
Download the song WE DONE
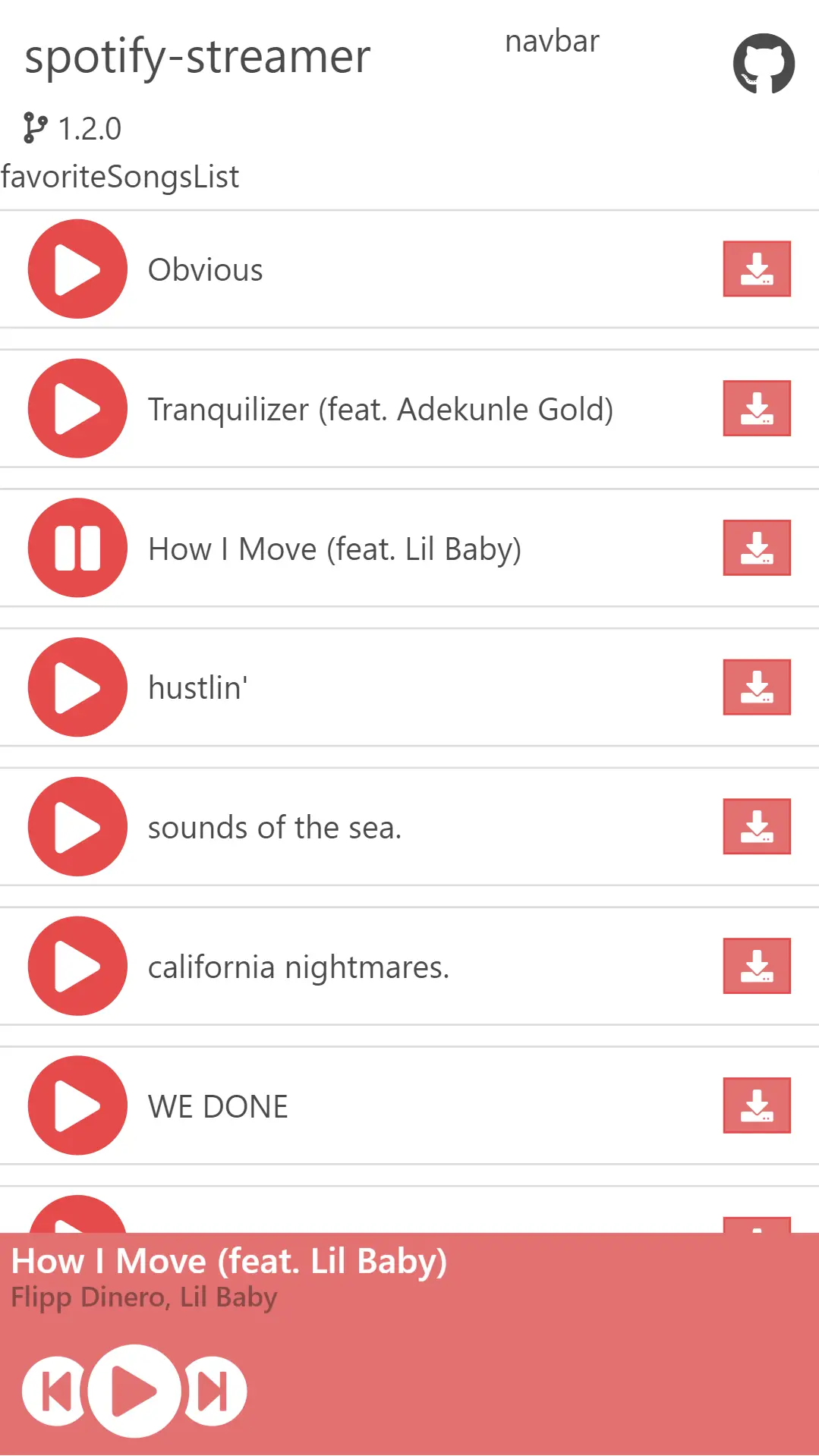pos(757,1105)
